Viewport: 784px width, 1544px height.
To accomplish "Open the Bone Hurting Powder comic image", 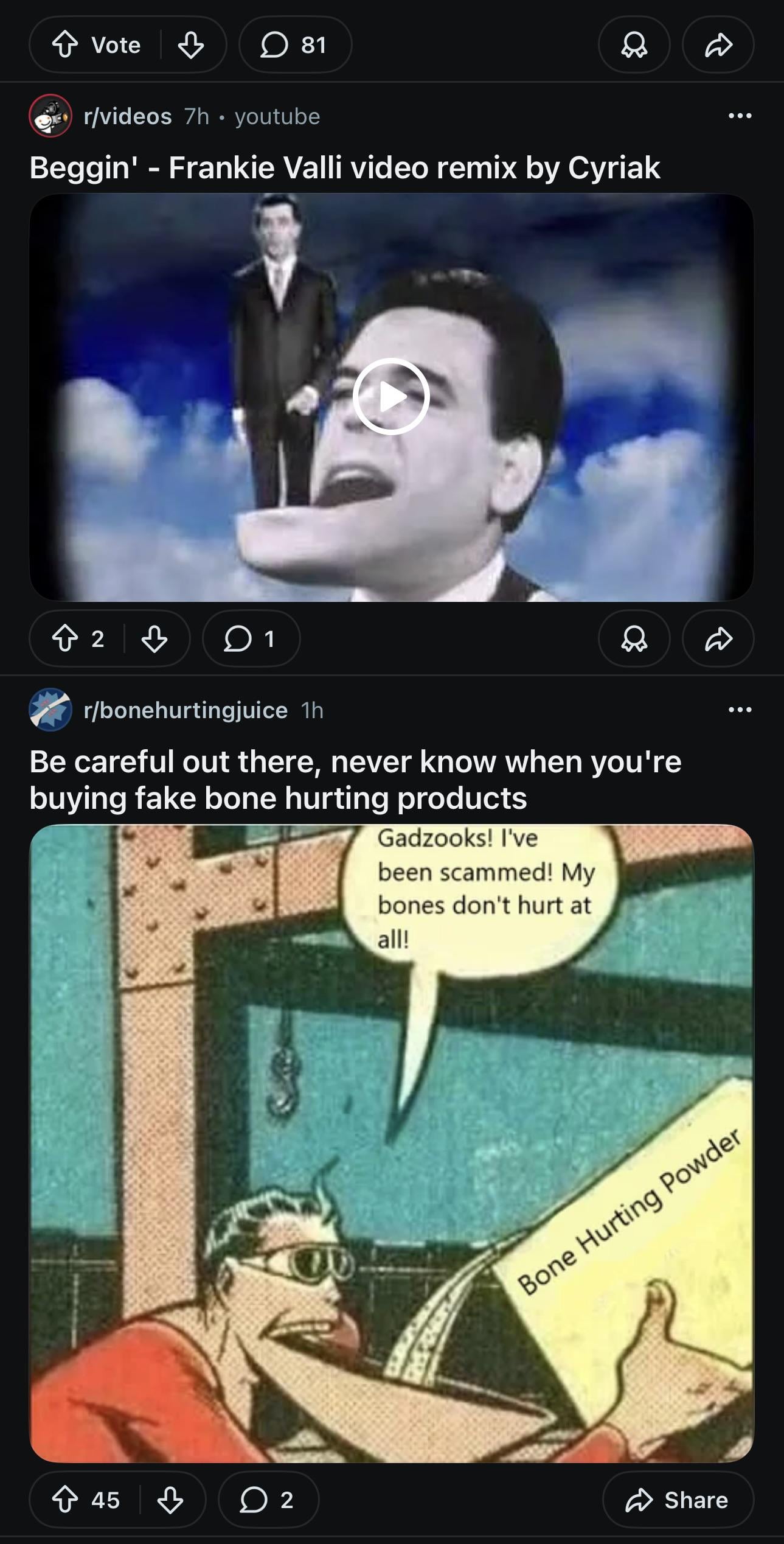I will pyautogui.click(x=391, y=1143).
